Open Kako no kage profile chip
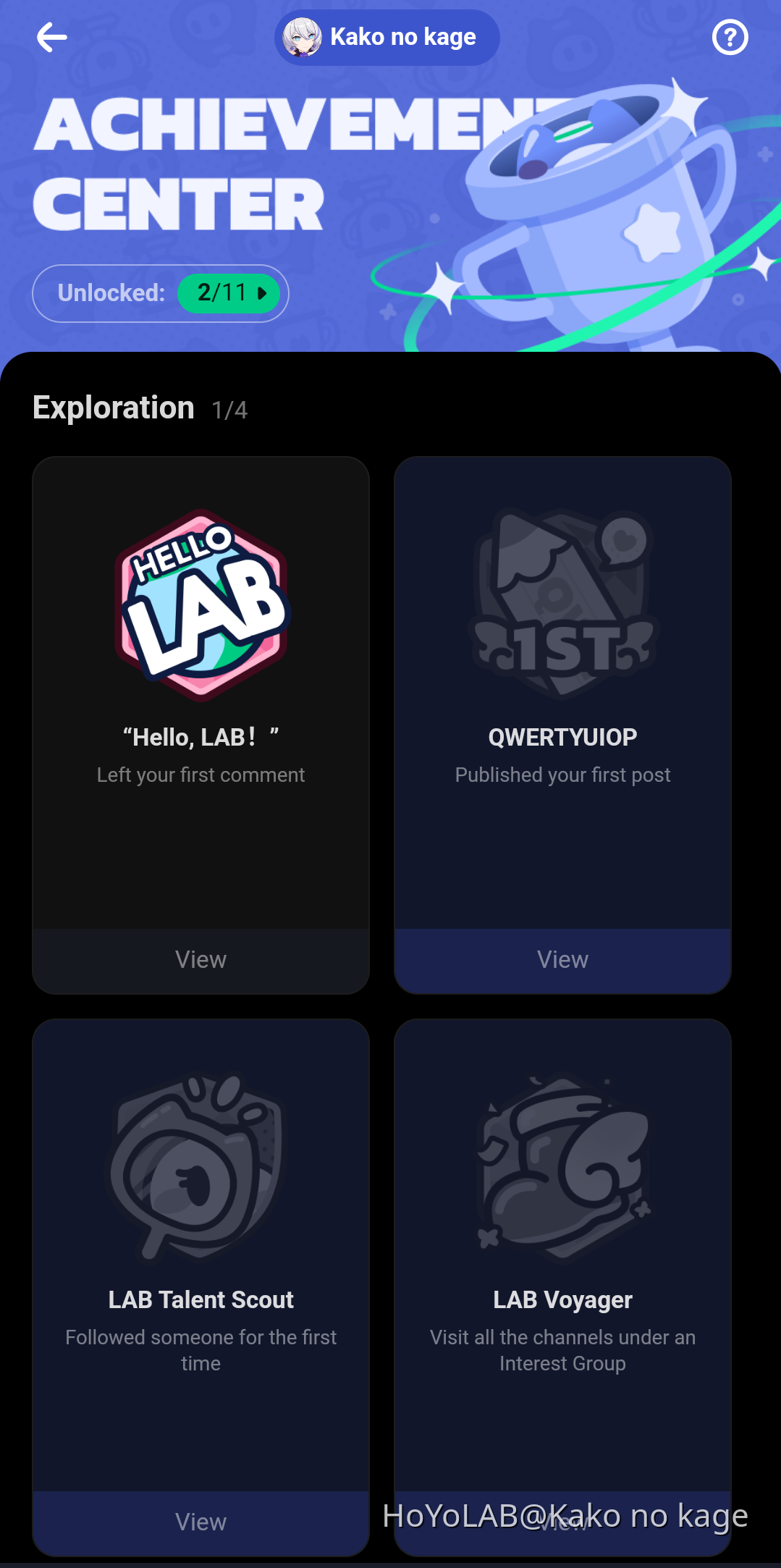The height and width of the screenshot is (1568, 781). (387, 38)
